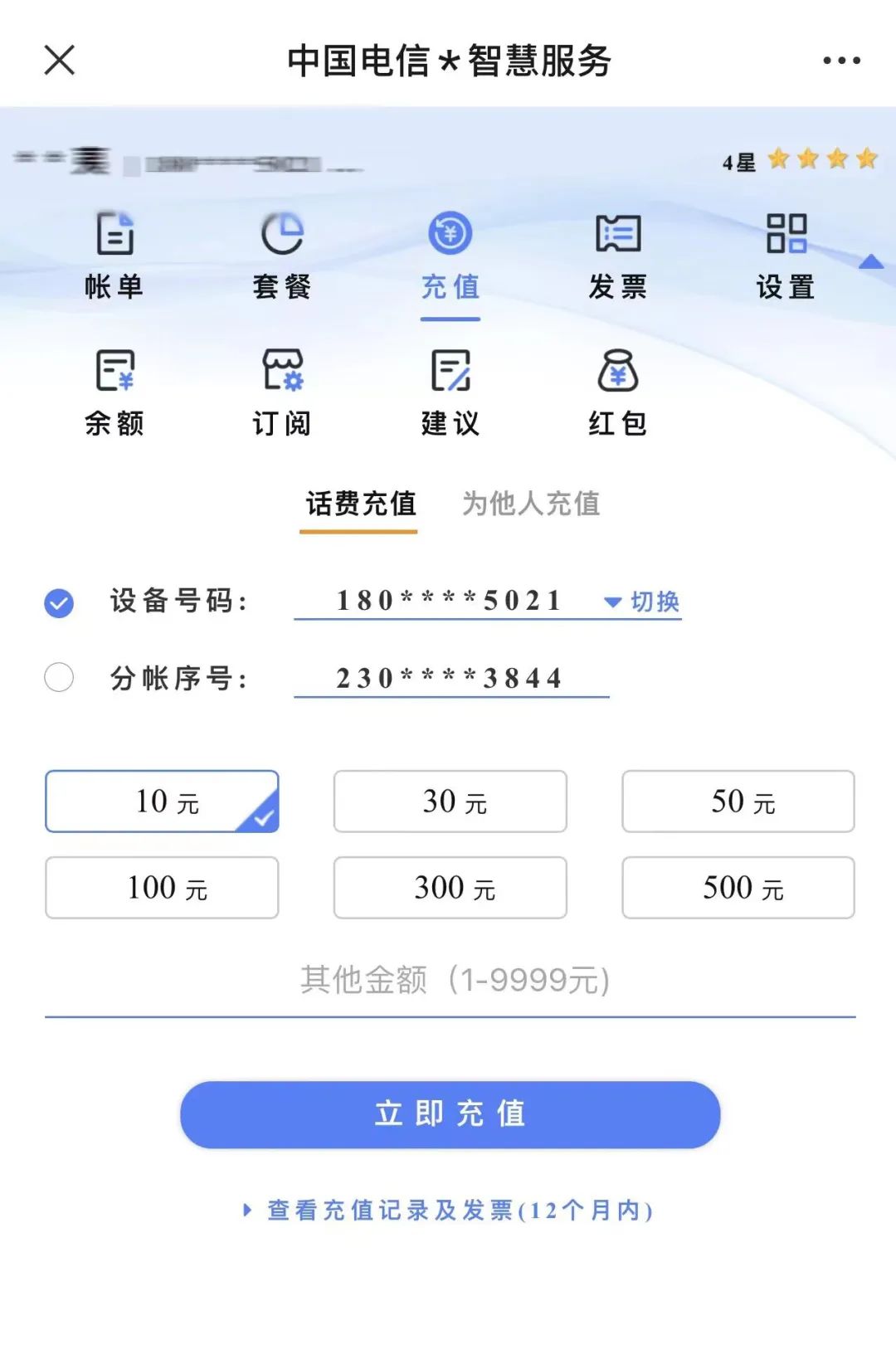This screenshot has height=1369, width=896.
Task: Deselect the checked 10元 amount option
Action: pyautogui.click(x=162, y=801)
